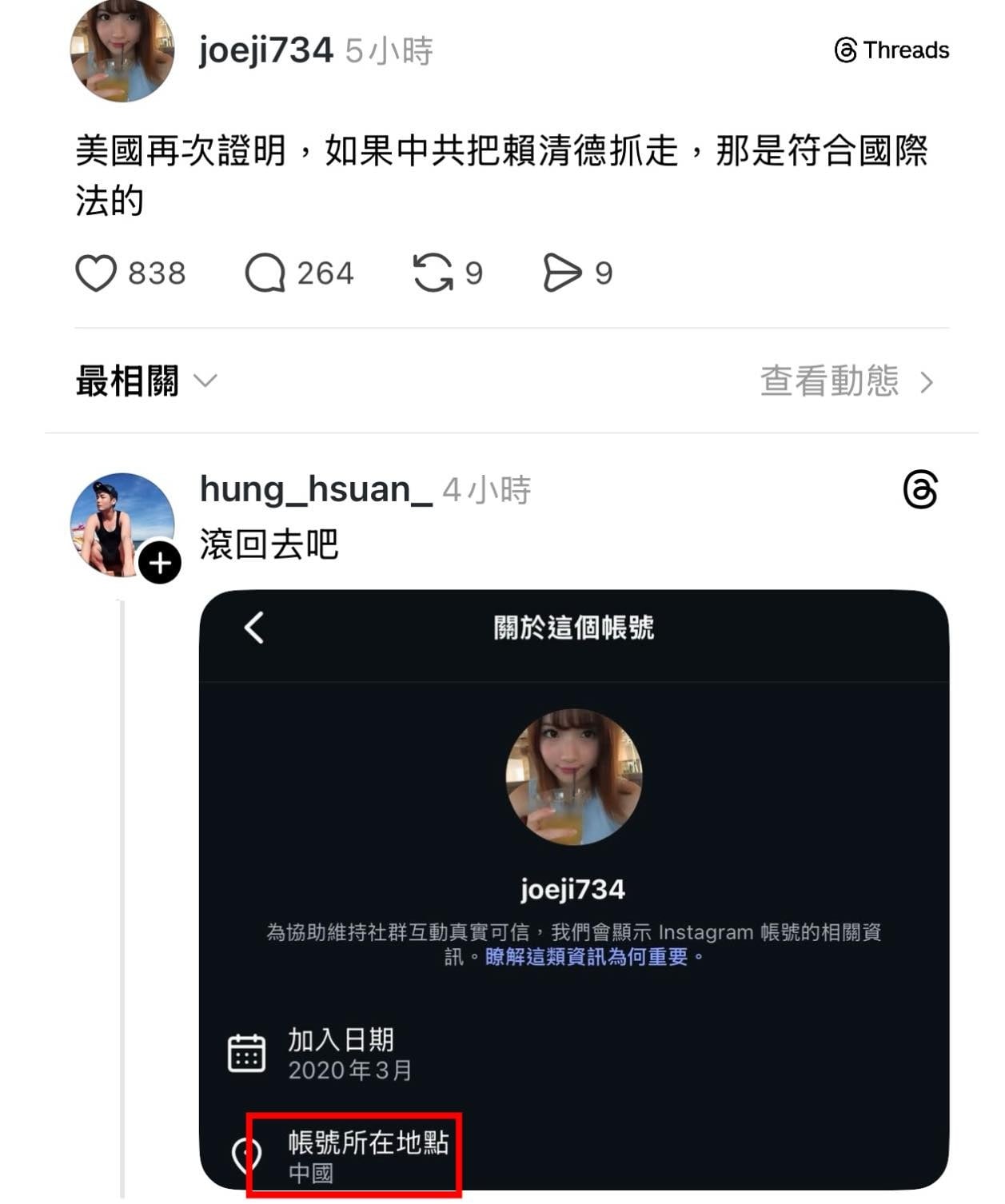
Task: Repost joeji734's post
Action: click(x=433, y=273)
